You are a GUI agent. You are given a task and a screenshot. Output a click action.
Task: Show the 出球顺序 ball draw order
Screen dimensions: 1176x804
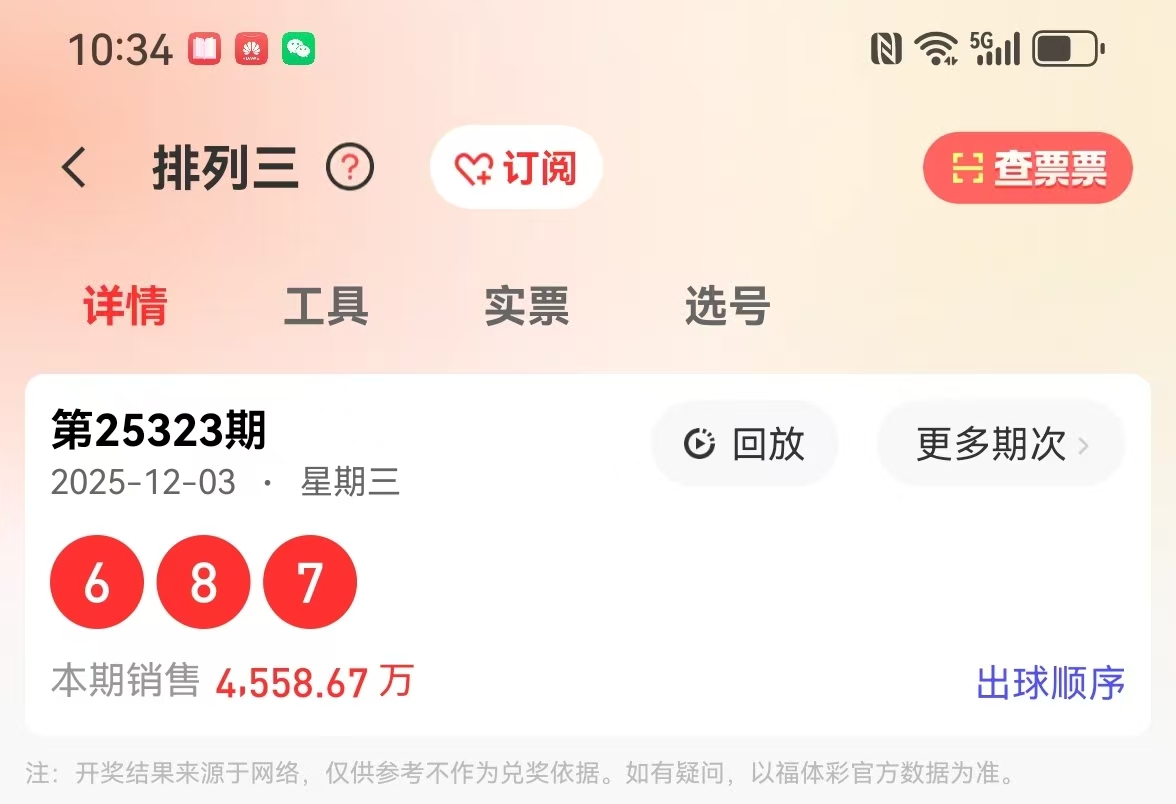[1050, 684]
